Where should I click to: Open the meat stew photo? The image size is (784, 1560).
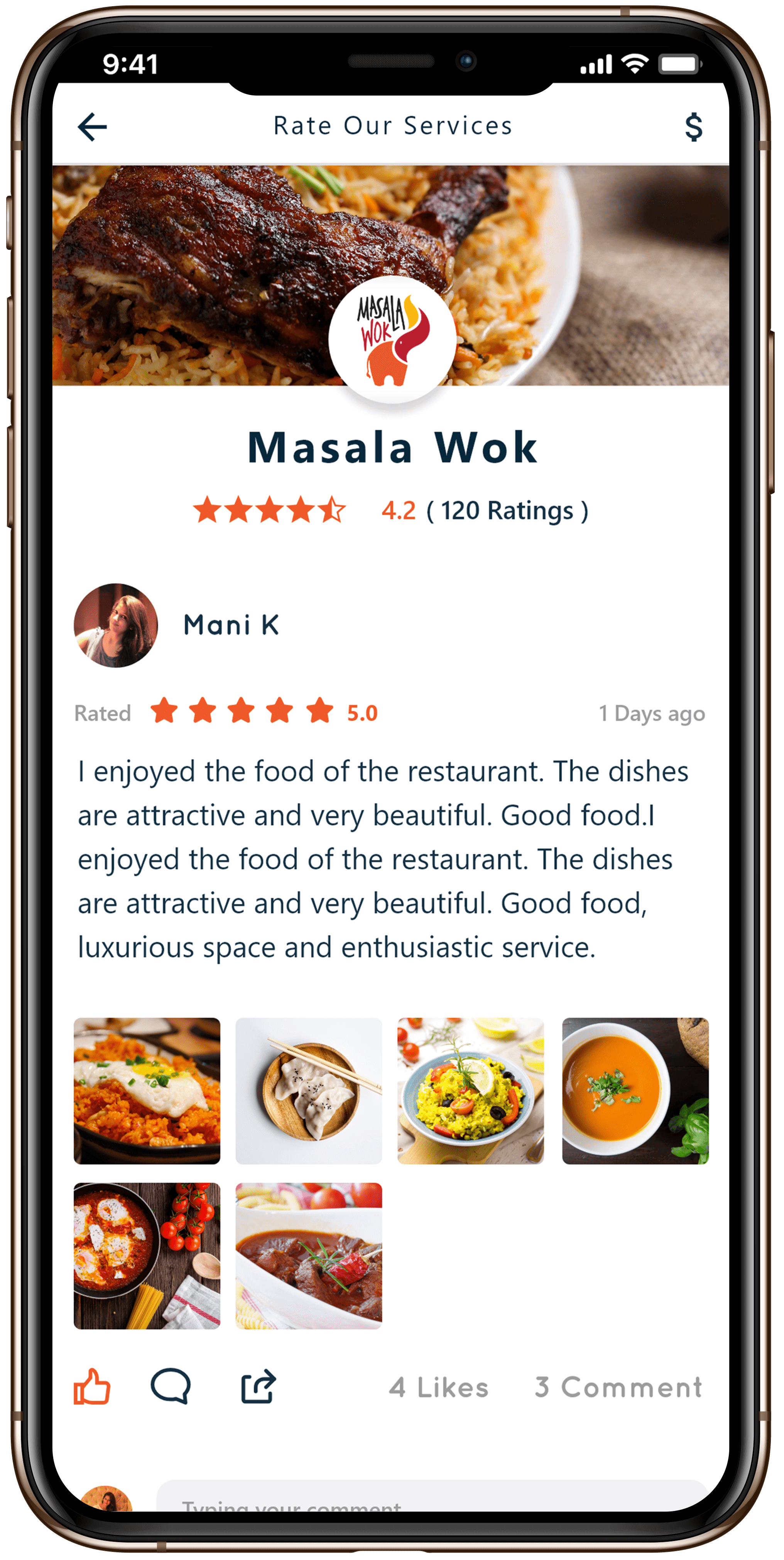[x=309, y=1255]
